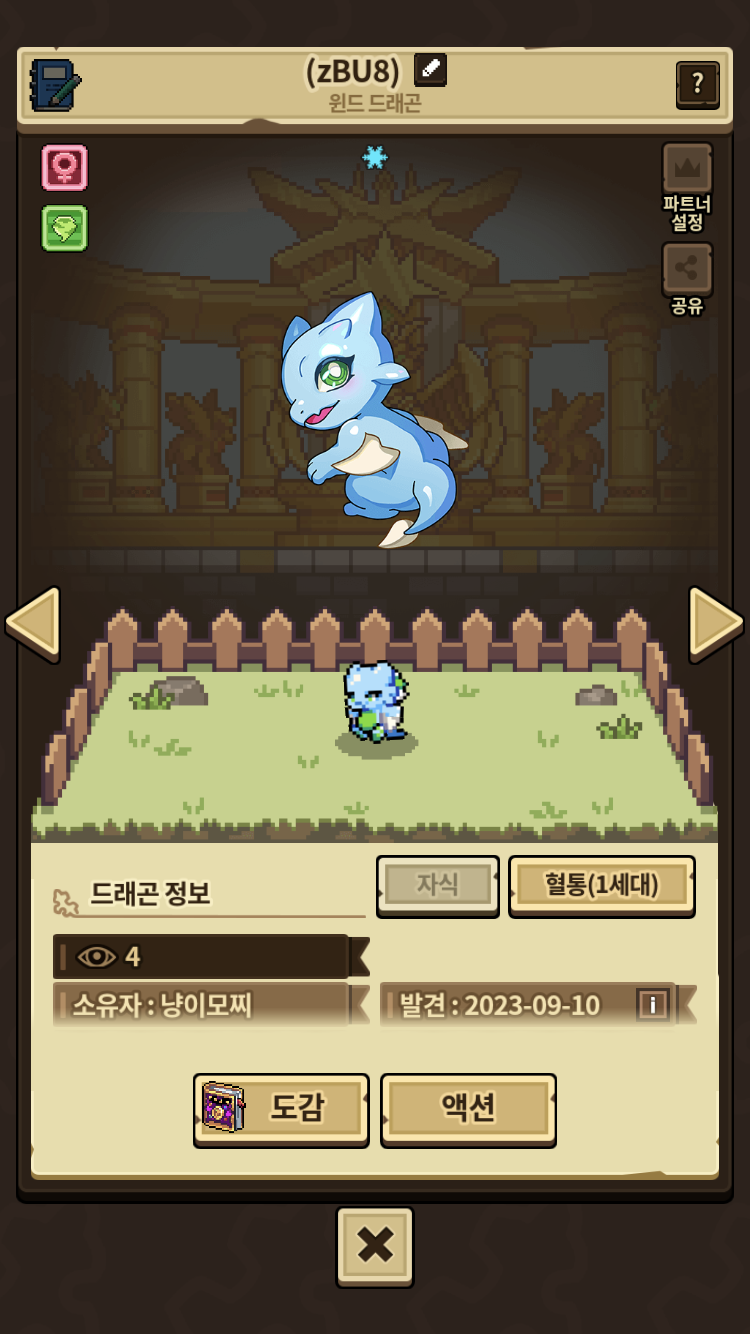The image size is (750, 1334).
Task: Tap the pink female gender icon
Action: 65,167
